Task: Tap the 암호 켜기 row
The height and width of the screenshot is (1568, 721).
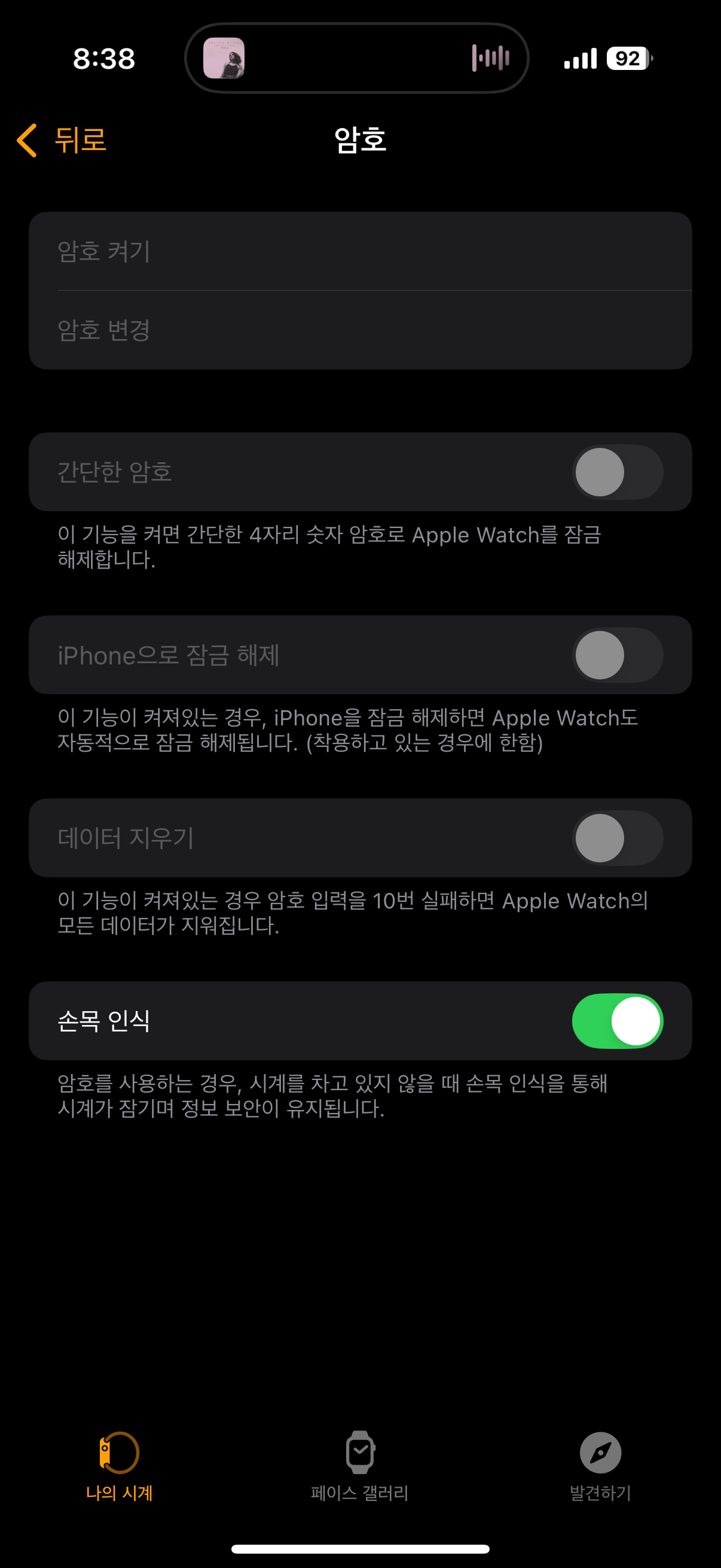Action: [359, 251]
